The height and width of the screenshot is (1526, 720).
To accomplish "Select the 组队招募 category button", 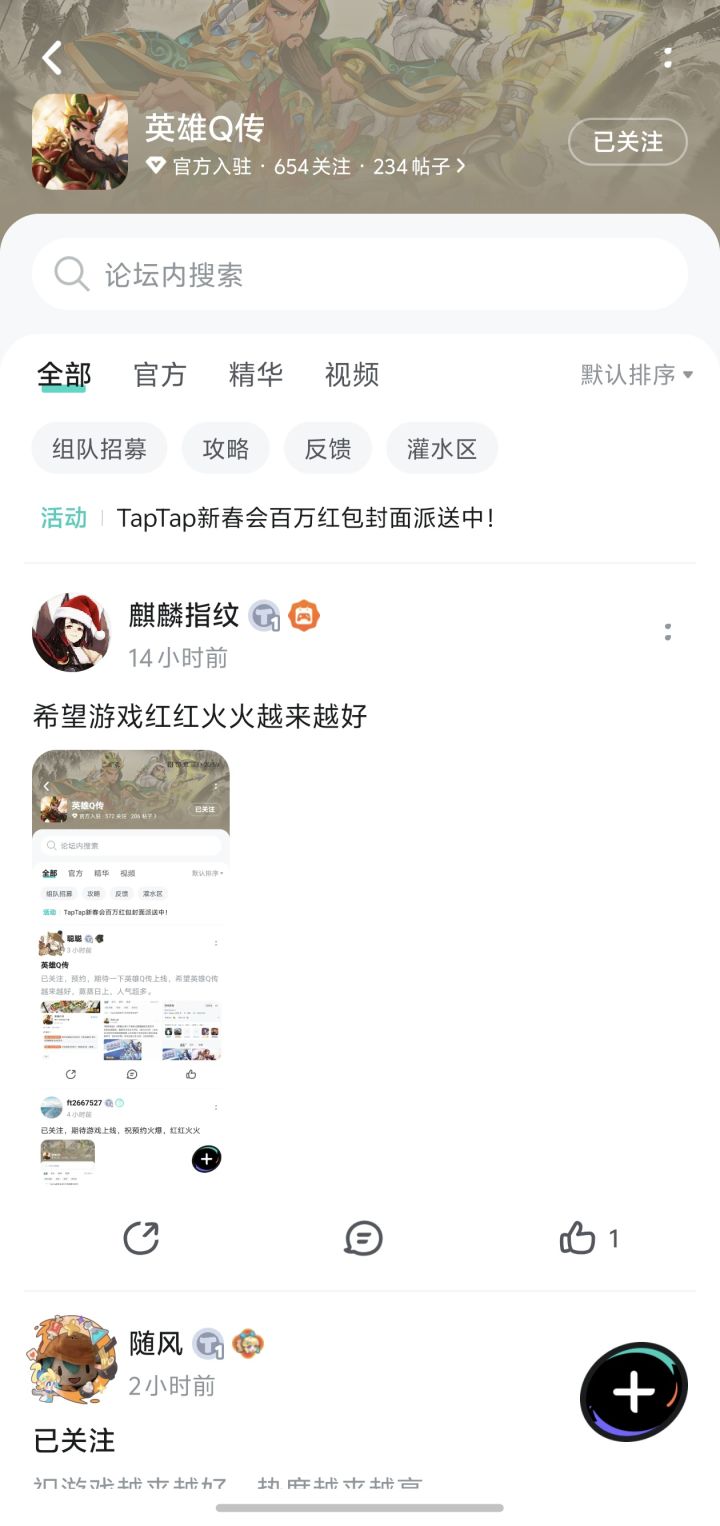I will (x=99, y=448).
